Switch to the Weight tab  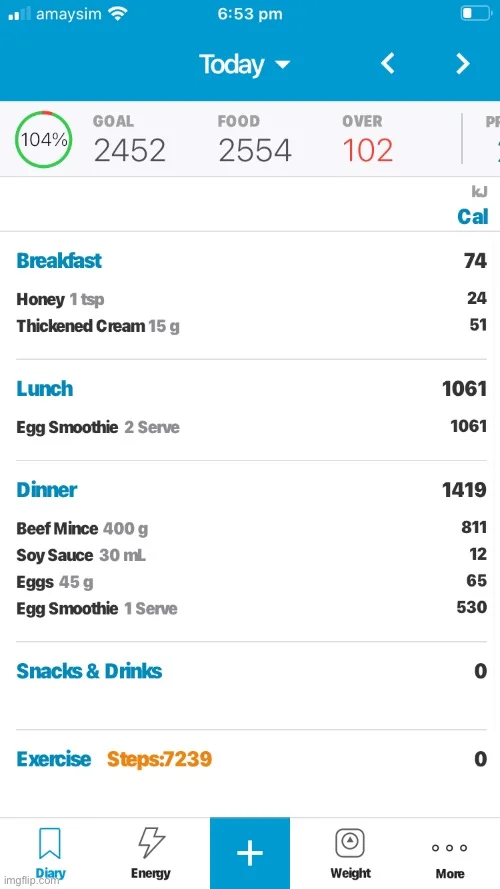(x=350, y=853)
